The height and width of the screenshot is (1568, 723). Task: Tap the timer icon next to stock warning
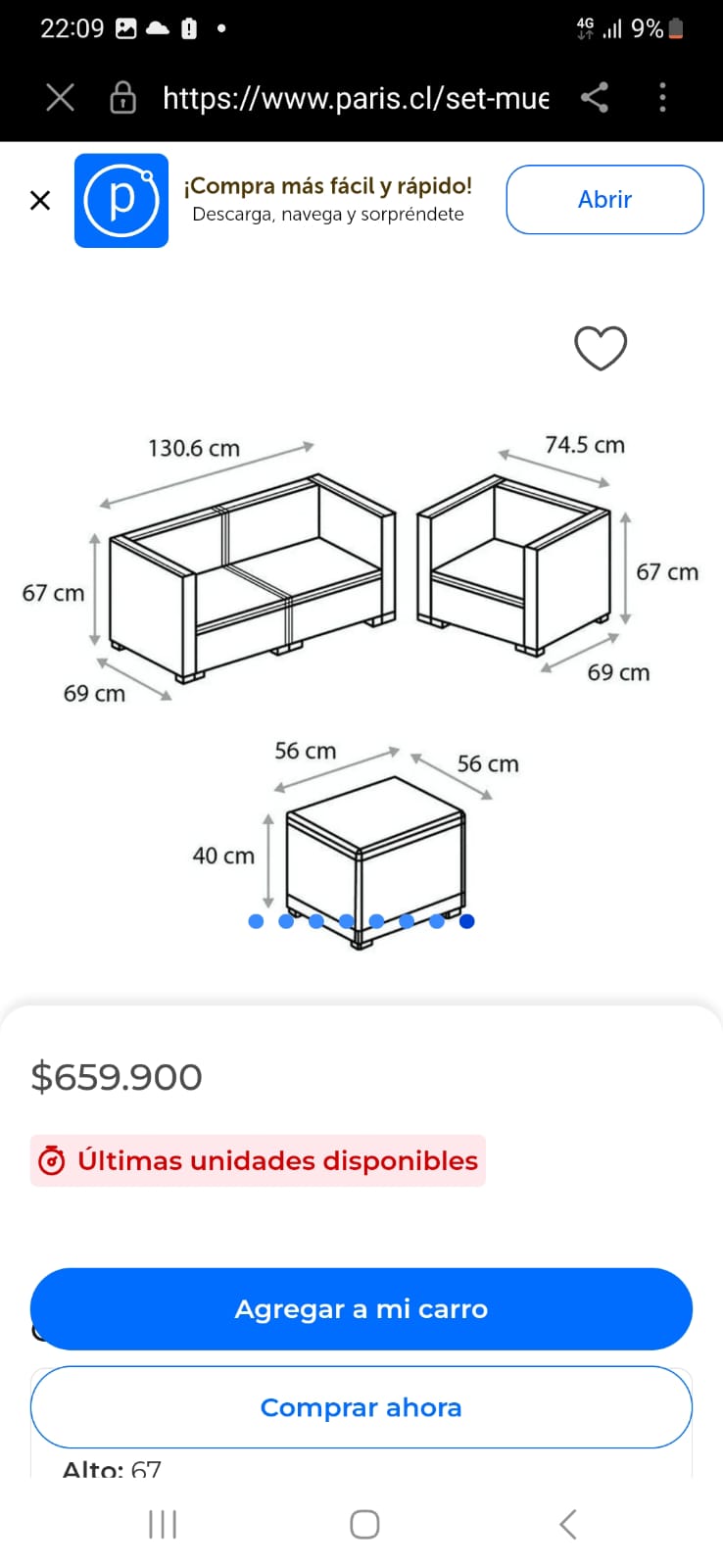pyautogui.click(x=54, y=1160)
